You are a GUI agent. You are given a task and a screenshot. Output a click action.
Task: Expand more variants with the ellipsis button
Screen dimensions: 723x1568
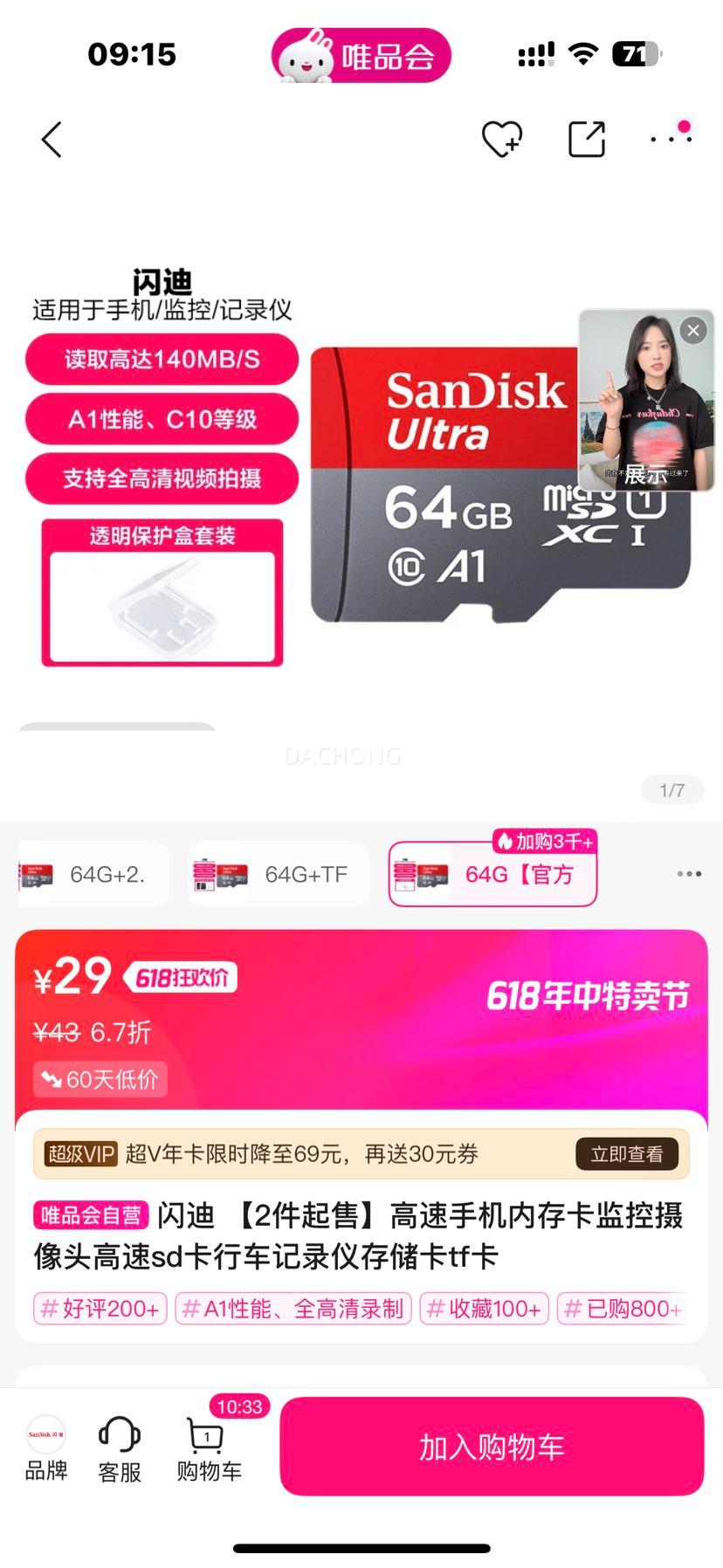[x=689, y=874]
